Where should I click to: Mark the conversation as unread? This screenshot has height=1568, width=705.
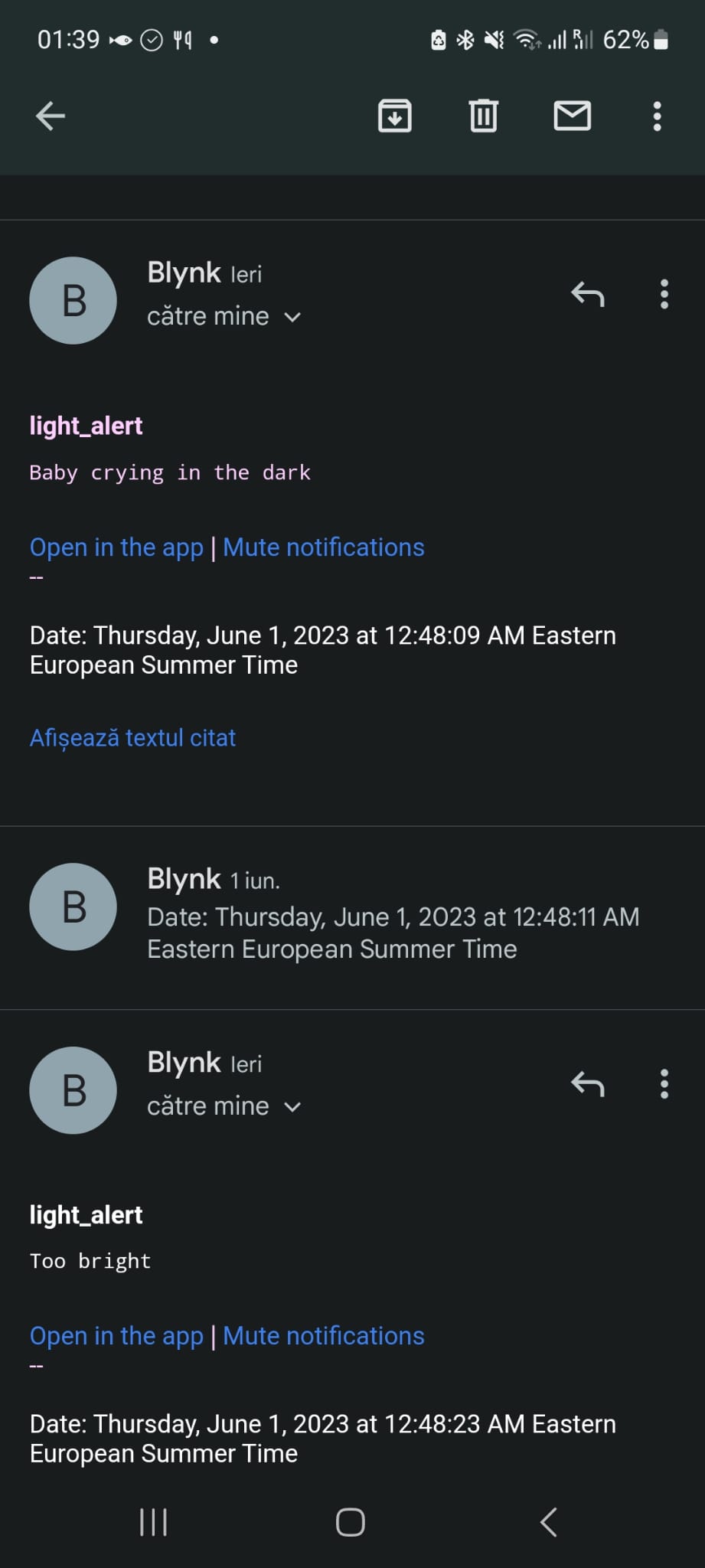pyautogui.click(x=572, y=116)
